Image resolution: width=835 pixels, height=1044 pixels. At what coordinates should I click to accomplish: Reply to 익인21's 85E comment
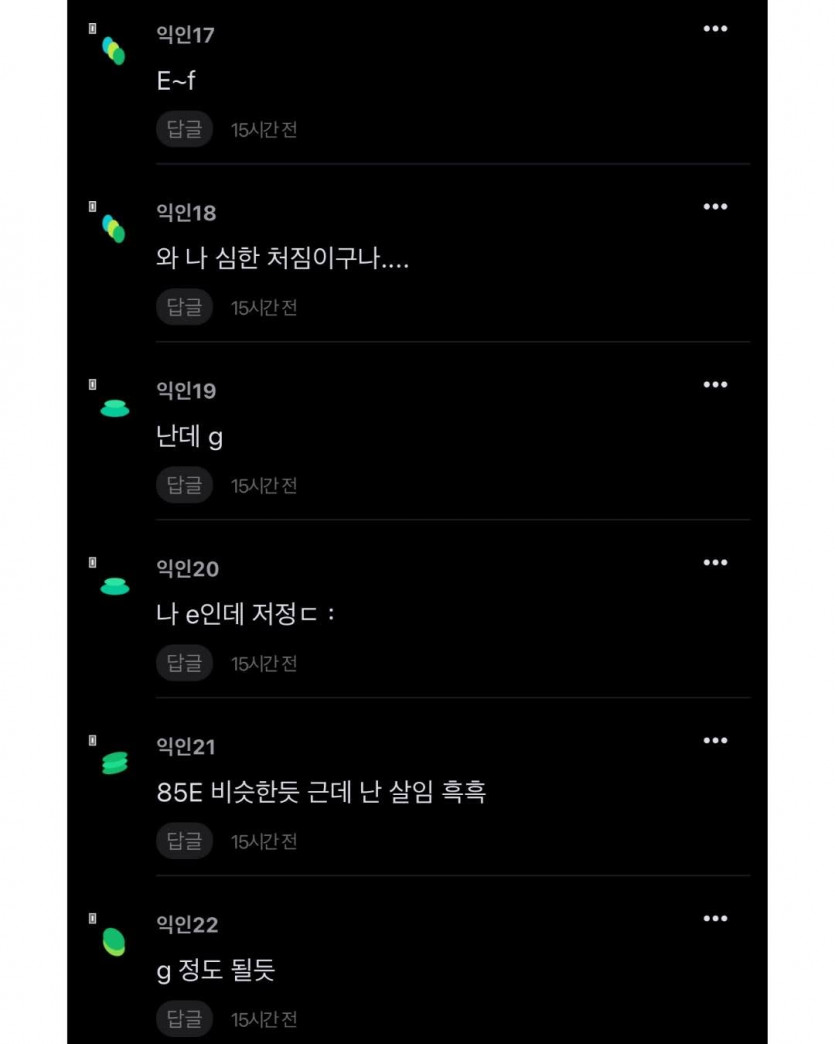pyautogui.click(x=184, y=841)
